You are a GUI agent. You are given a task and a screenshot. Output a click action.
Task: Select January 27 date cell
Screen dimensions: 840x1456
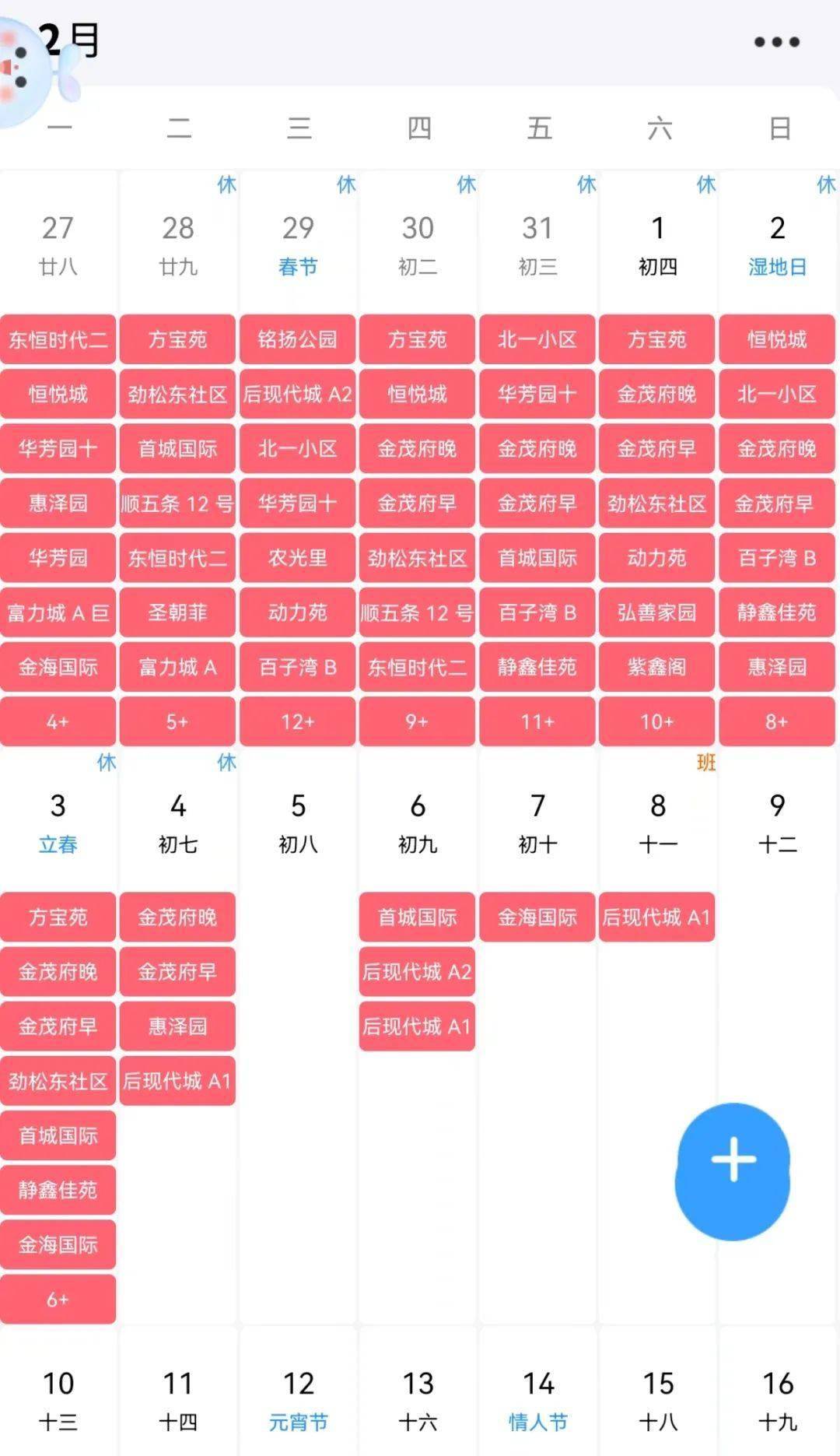[x=58, y=243]
